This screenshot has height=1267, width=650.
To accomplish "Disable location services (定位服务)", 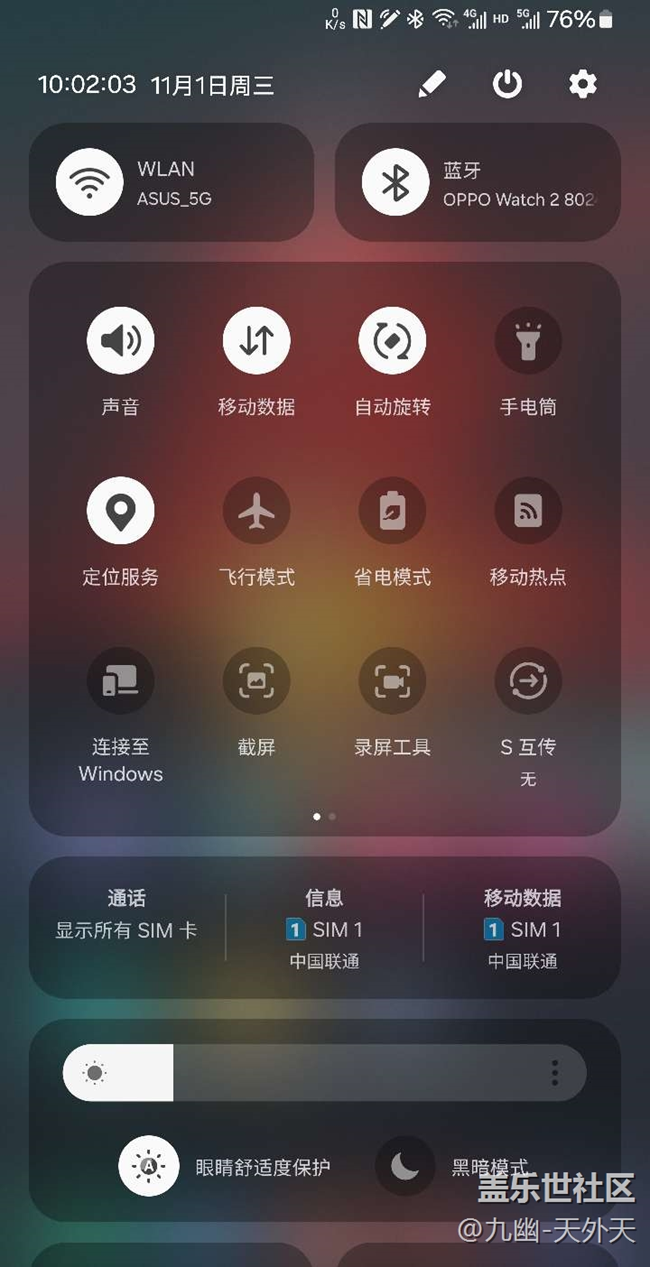I will (121, 511).
